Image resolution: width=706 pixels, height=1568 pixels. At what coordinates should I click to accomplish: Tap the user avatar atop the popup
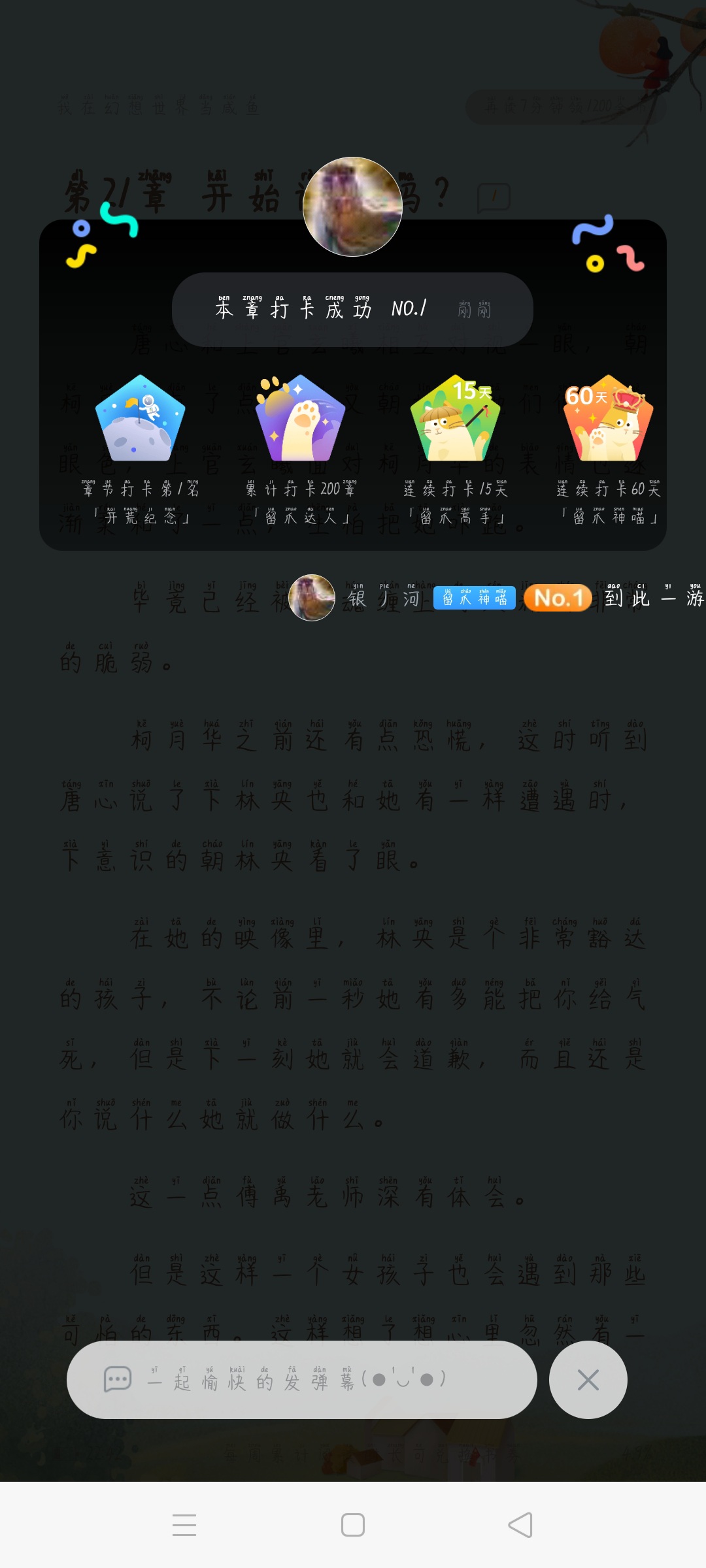[352, 206]
